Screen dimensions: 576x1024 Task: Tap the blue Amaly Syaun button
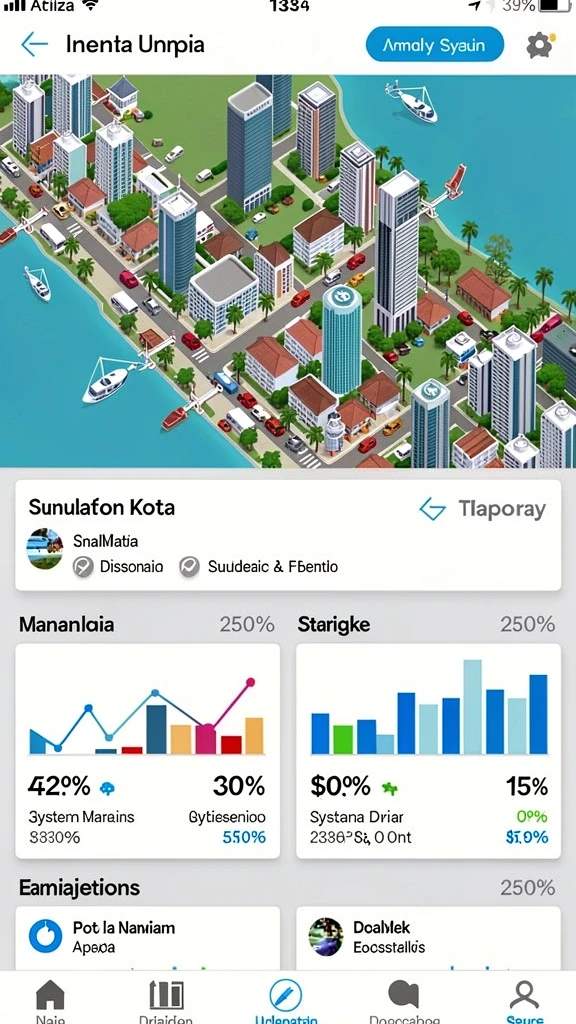(434, 44)
